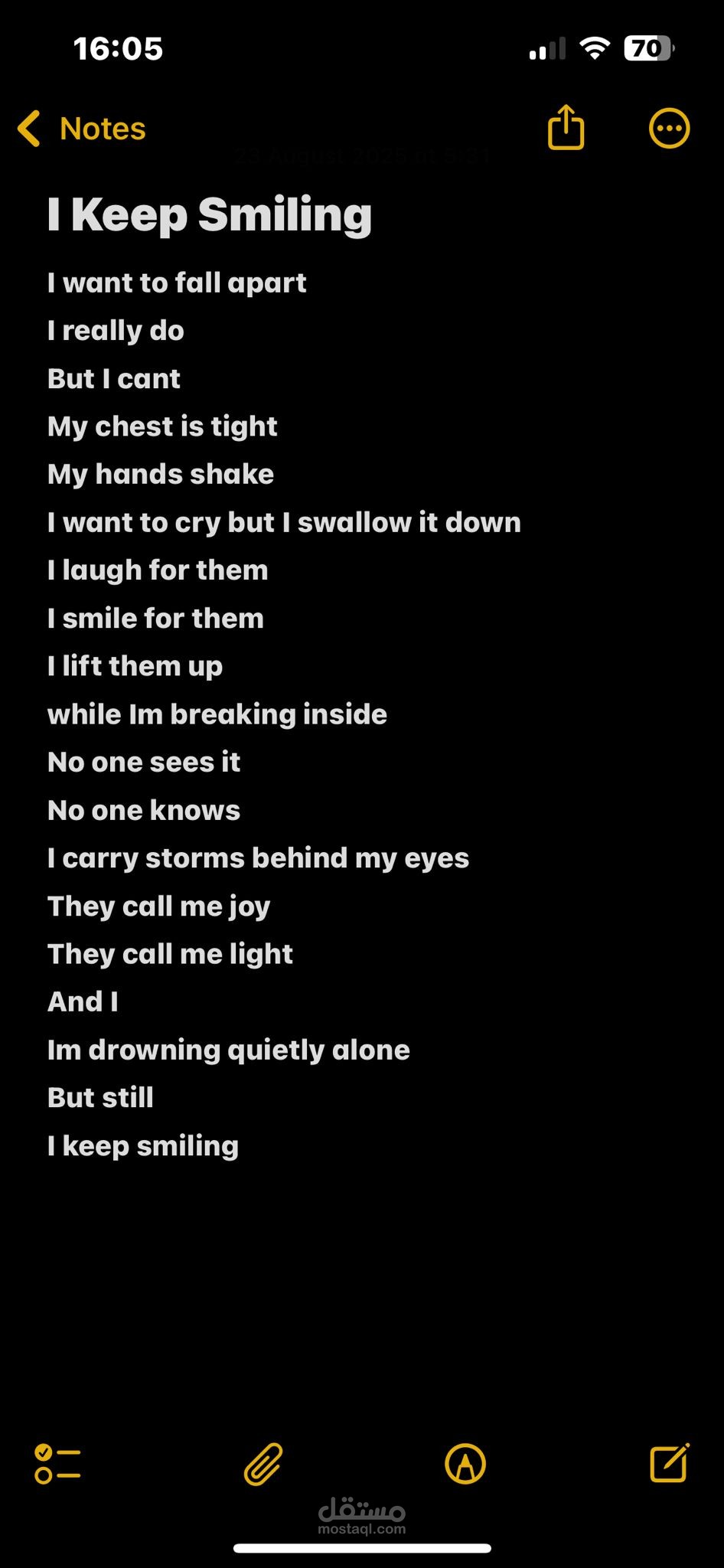Go back to the Notes list
The height and width of the screenshot is (1568, 724).
point(81,129)
